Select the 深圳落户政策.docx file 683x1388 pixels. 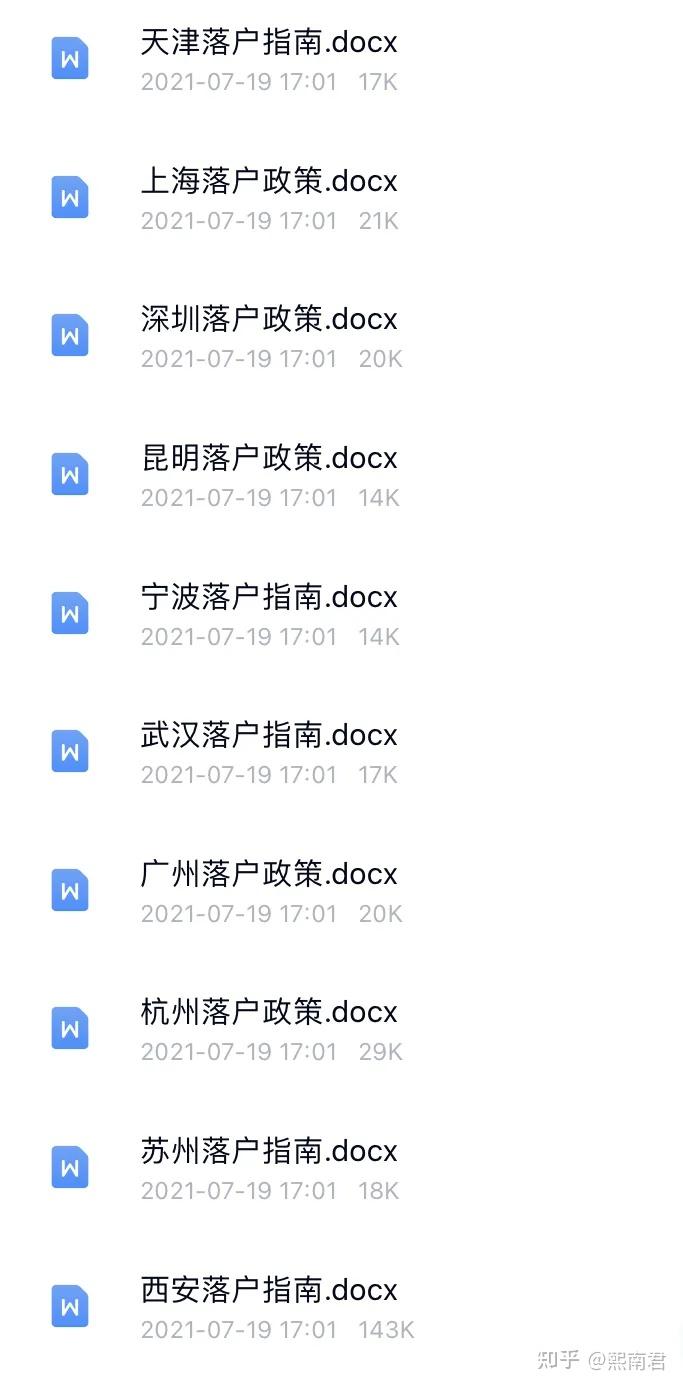341,337
